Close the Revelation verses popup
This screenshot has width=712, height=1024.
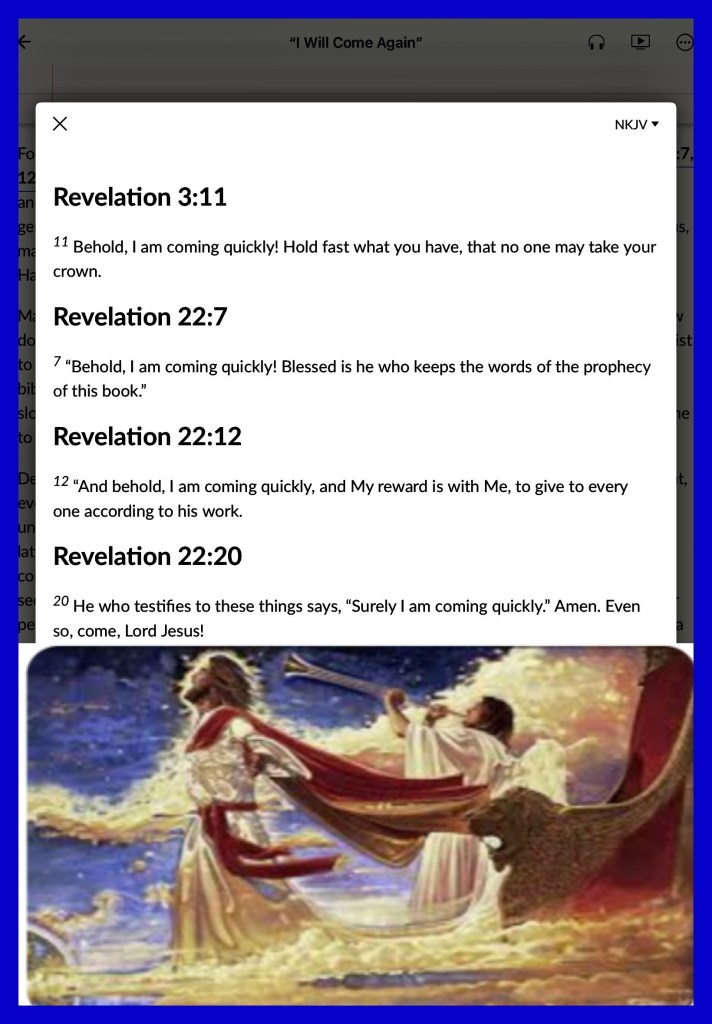pos(60,123)
